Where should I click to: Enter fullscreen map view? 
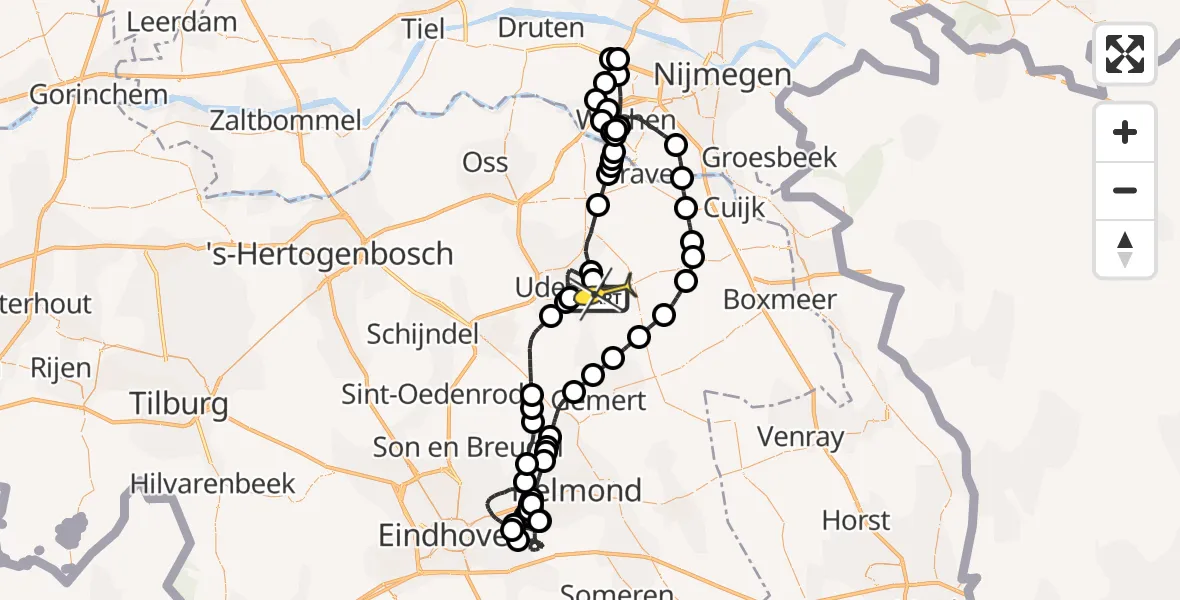point(1125,54)
